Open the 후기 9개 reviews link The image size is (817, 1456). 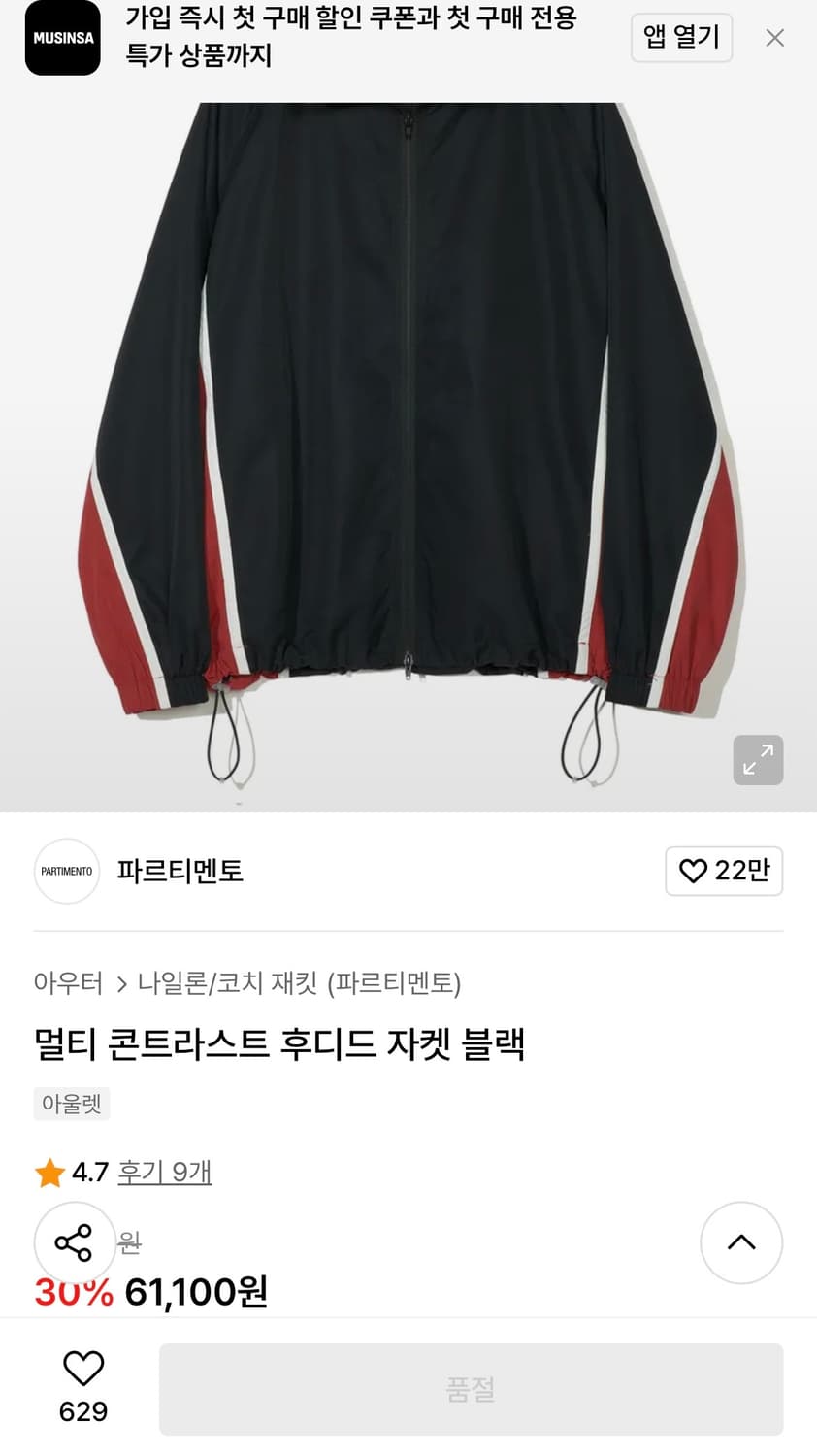click(x=164, y=1173)
